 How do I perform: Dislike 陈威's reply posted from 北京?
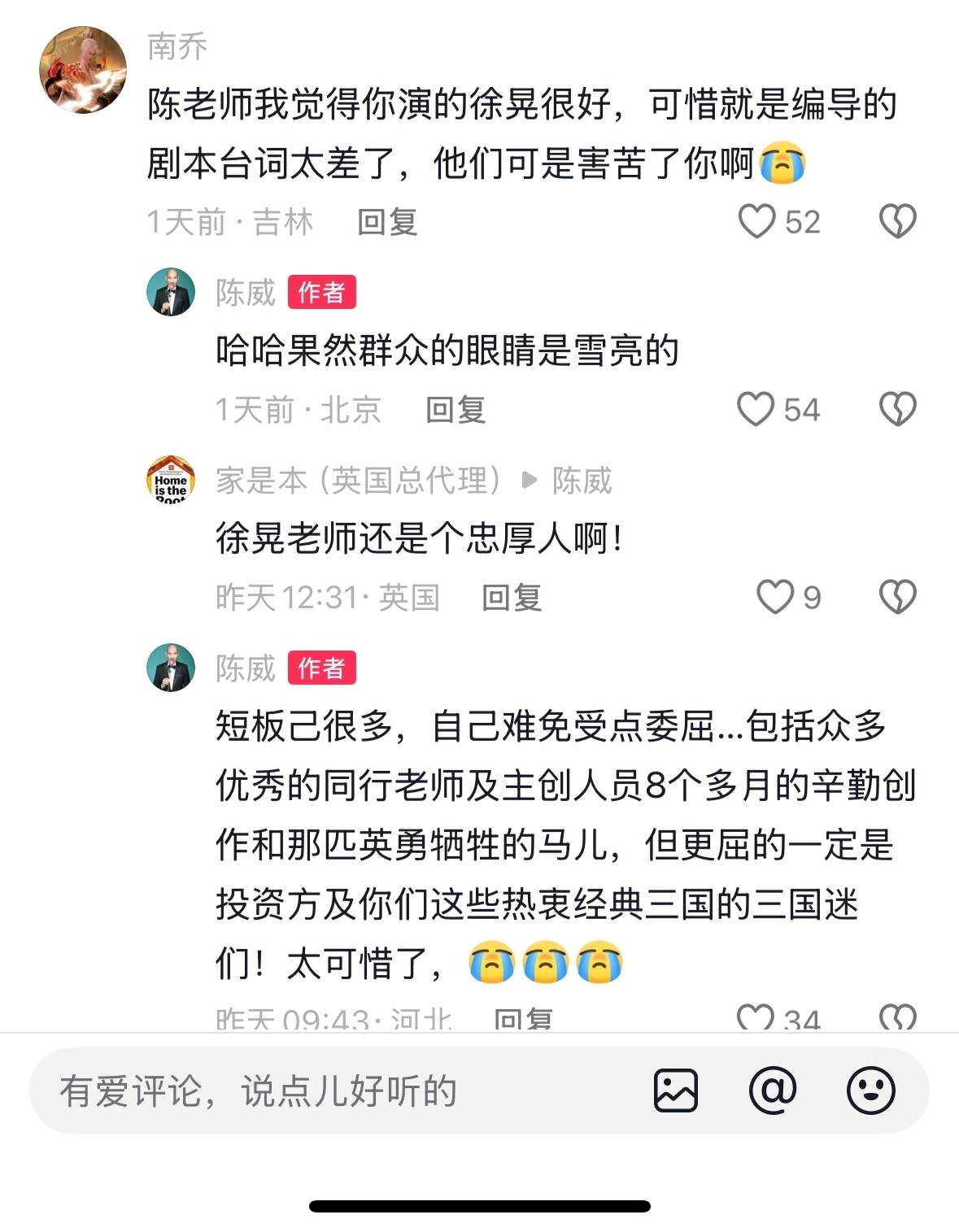tap(897, 409)
